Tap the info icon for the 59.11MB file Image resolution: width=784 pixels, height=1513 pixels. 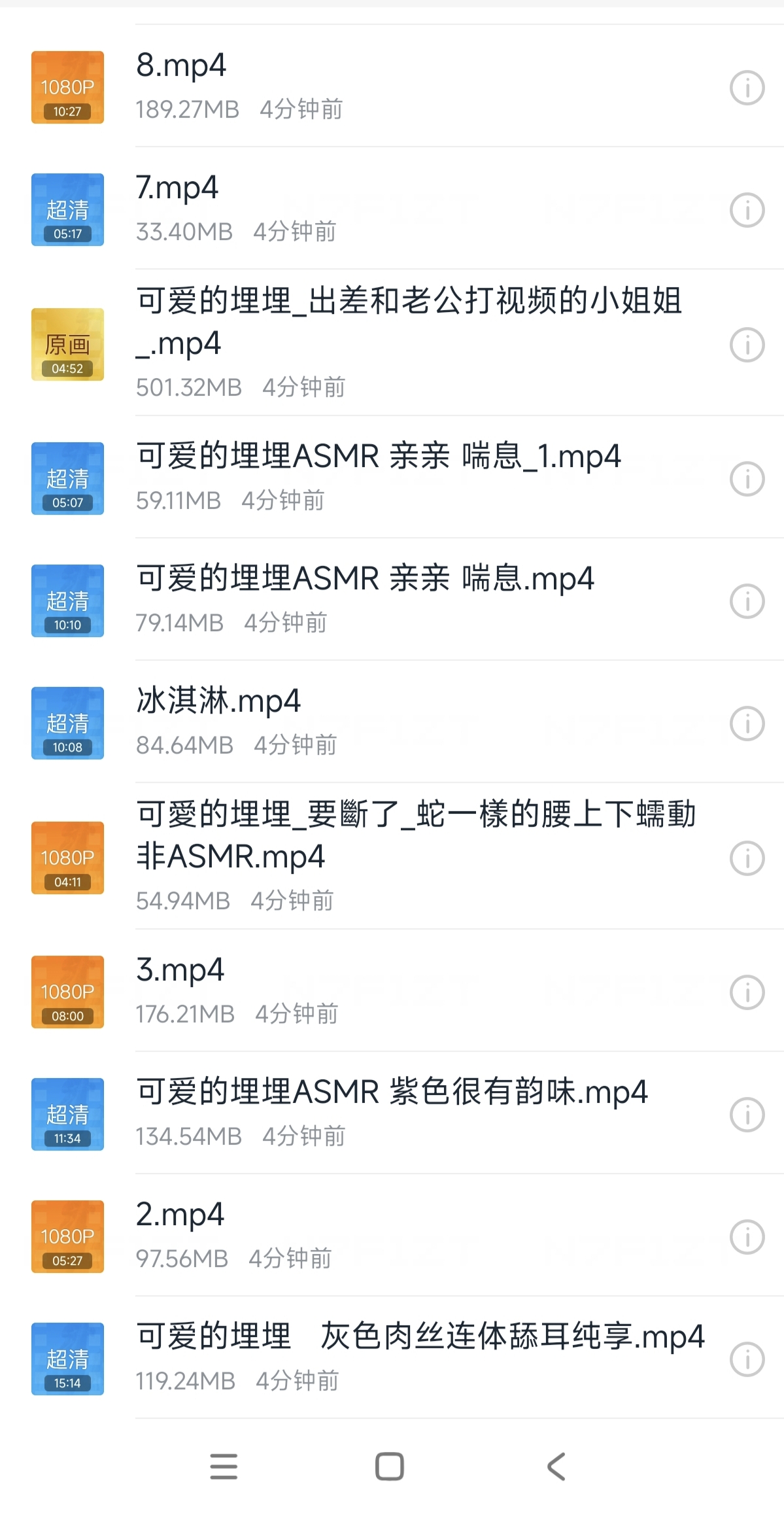point(747,479)
